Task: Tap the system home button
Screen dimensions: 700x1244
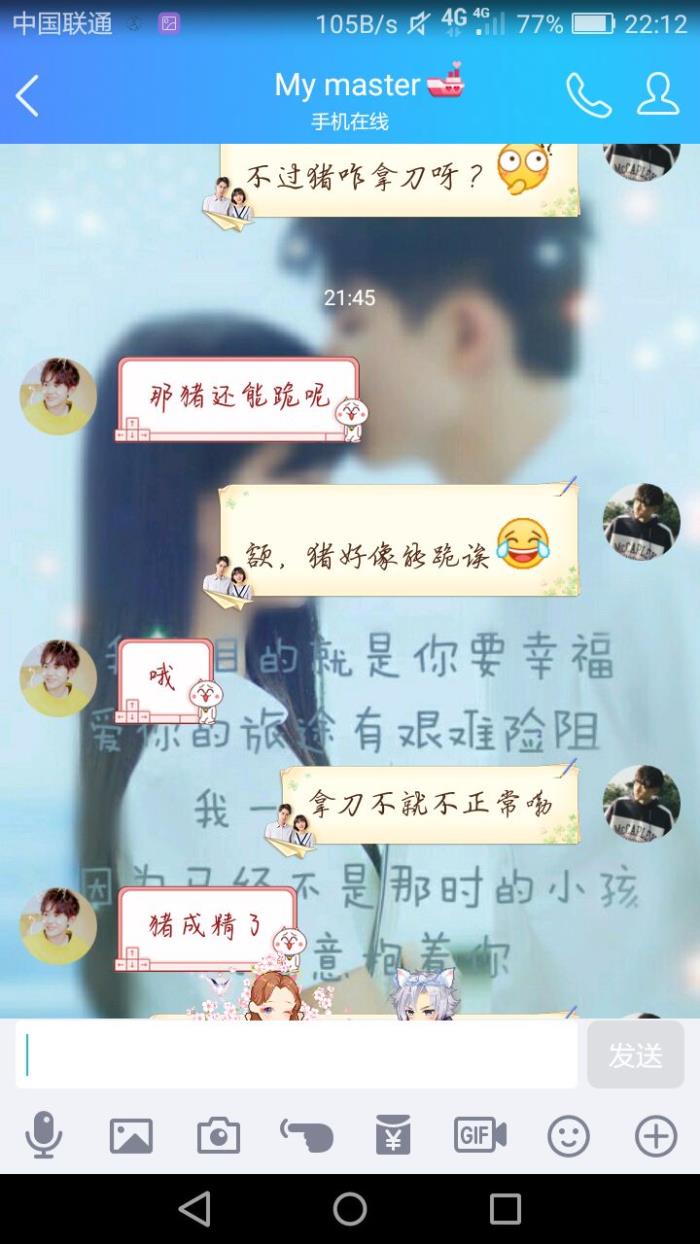Action: click(x=350, y=1208)
